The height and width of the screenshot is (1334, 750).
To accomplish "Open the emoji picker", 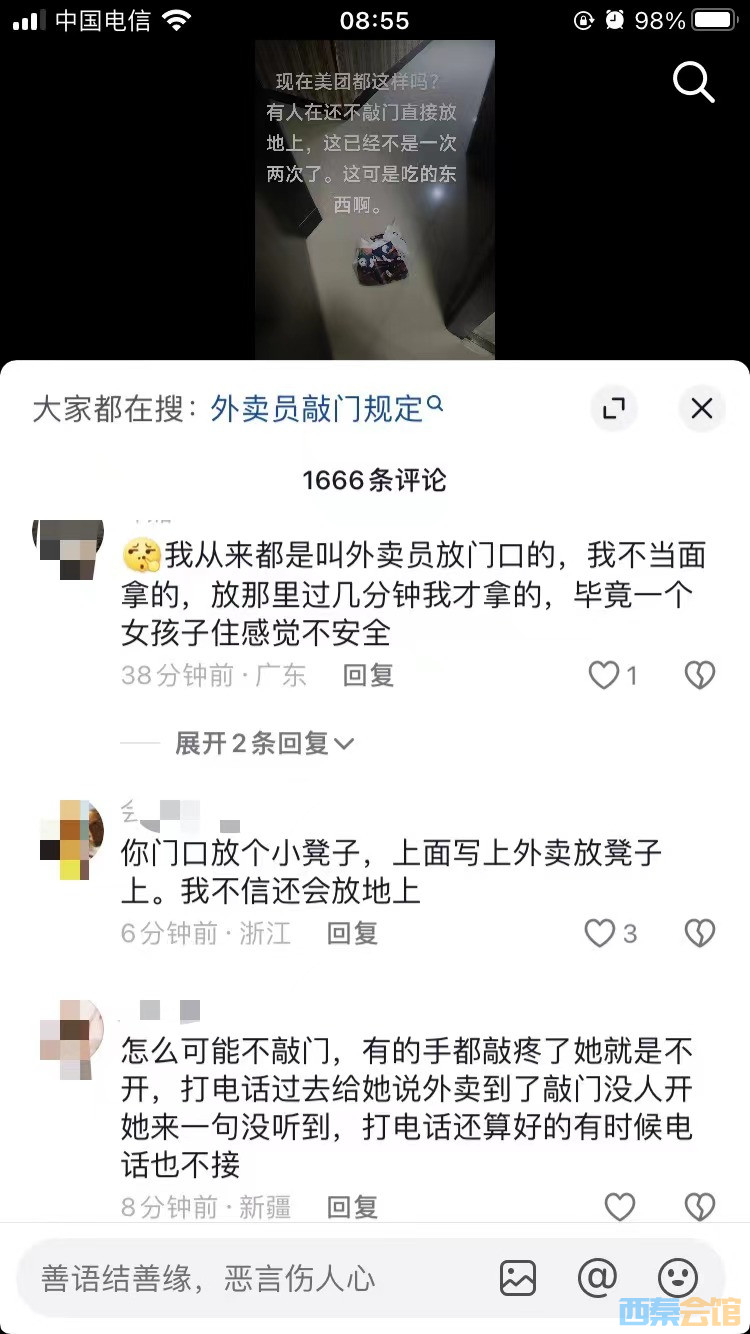I will tap(677, 1278).
